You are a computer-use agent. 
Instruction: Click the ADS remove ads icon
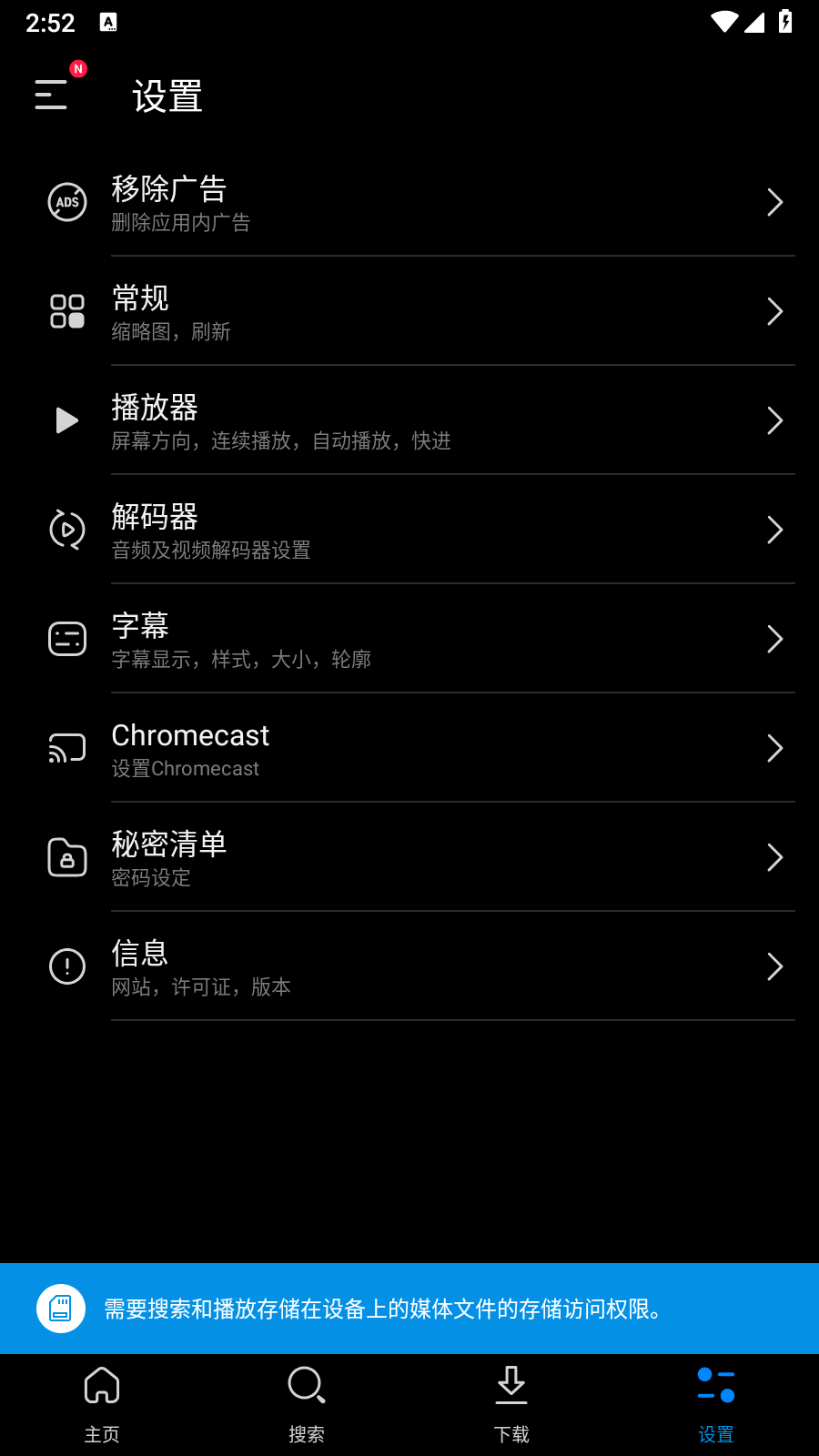pyautogui.click(x=66, y=202)
